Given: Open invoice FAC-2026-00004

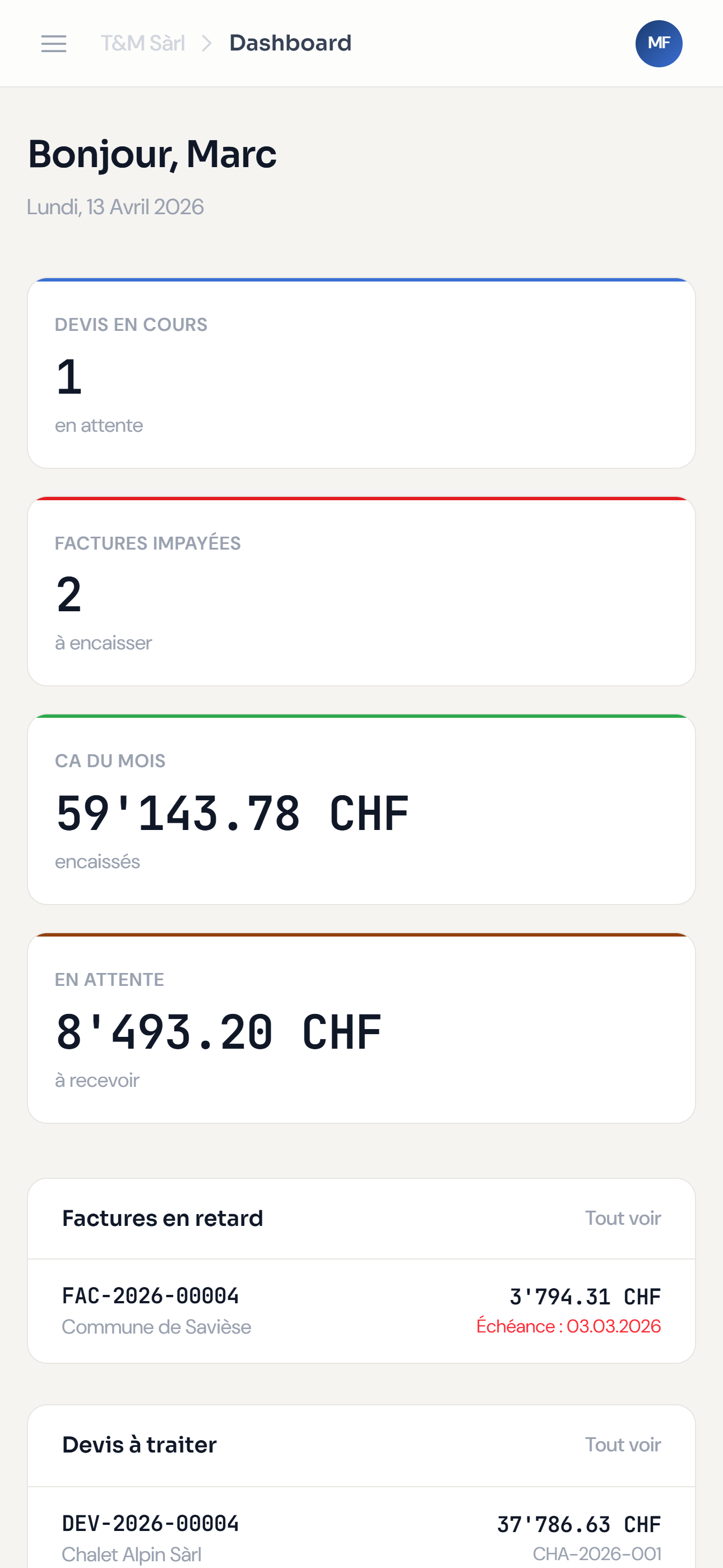Looking at the screenshot, I should pos(361,1311).
